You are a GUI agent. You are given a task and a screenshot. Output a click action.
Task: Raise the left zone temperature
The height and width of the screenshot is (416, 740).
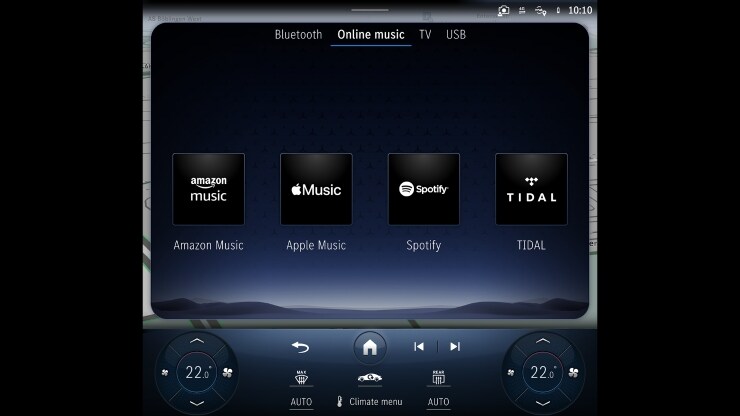[x=196, y=342]
